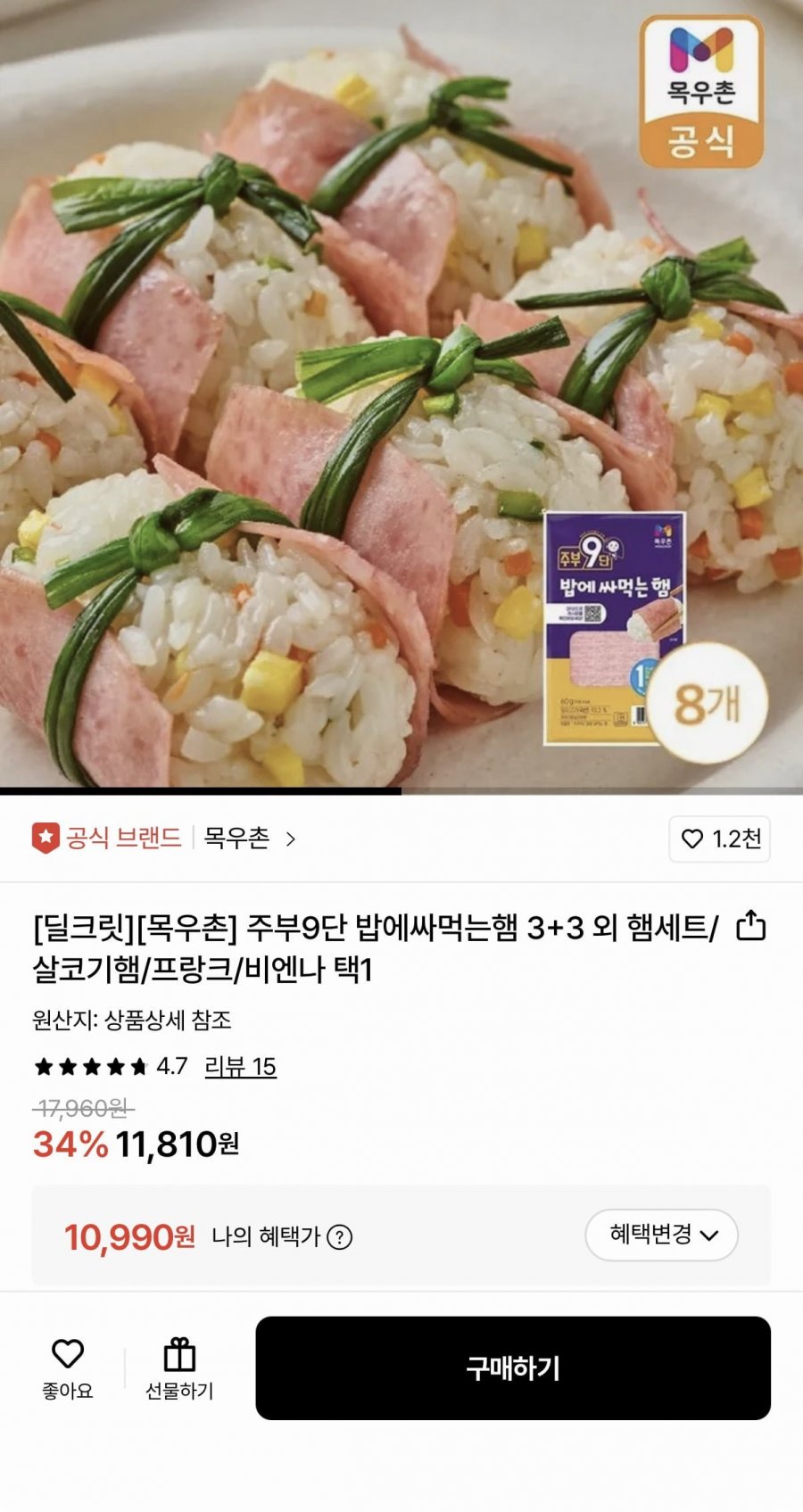Tap the 1.2천 heart wishlist button
Screen dimensions: 803x1512
[x=720, y=839]
